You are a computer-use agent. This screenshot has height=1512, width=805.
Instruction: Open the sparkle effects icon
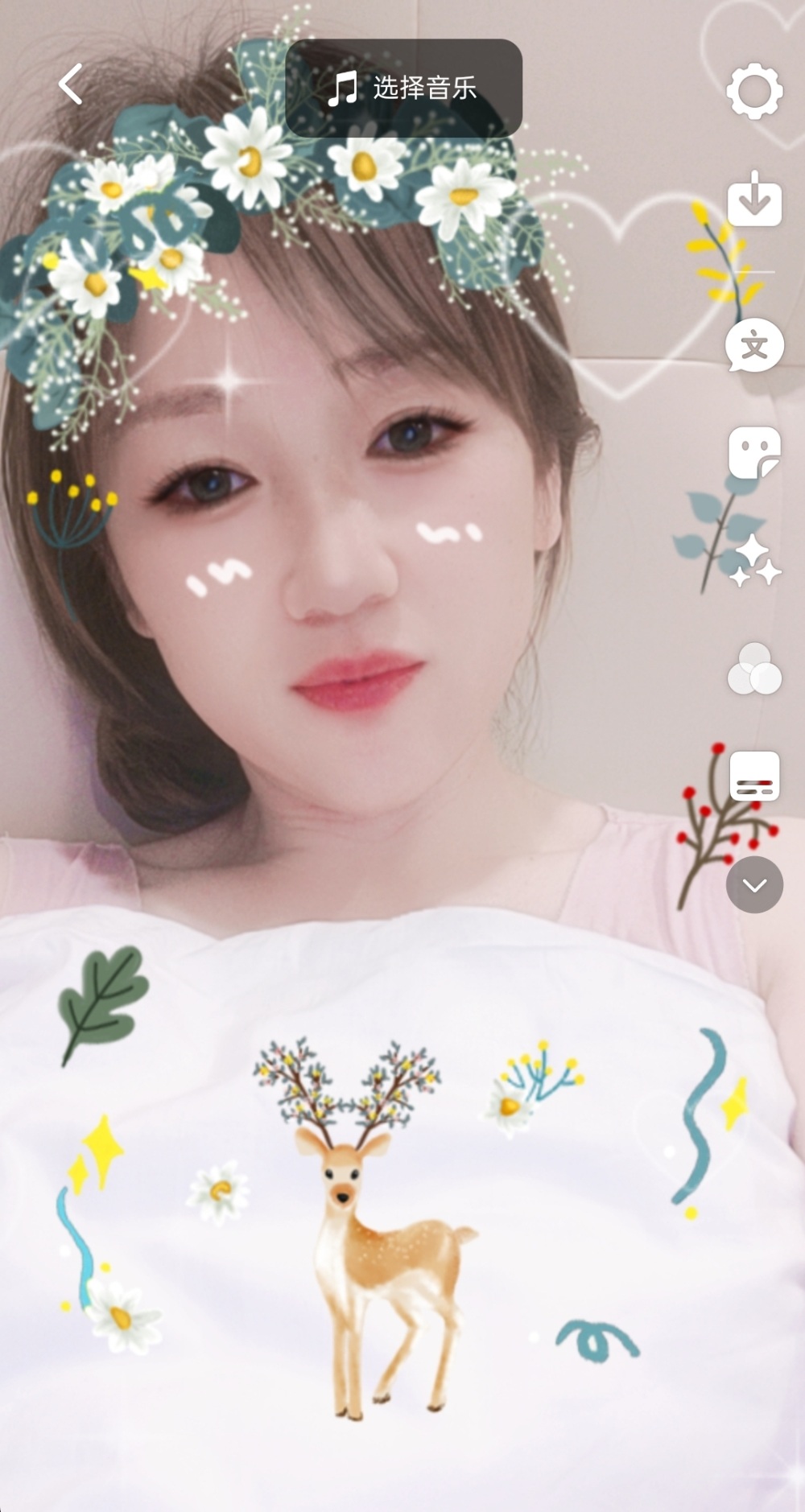(754, 561)
